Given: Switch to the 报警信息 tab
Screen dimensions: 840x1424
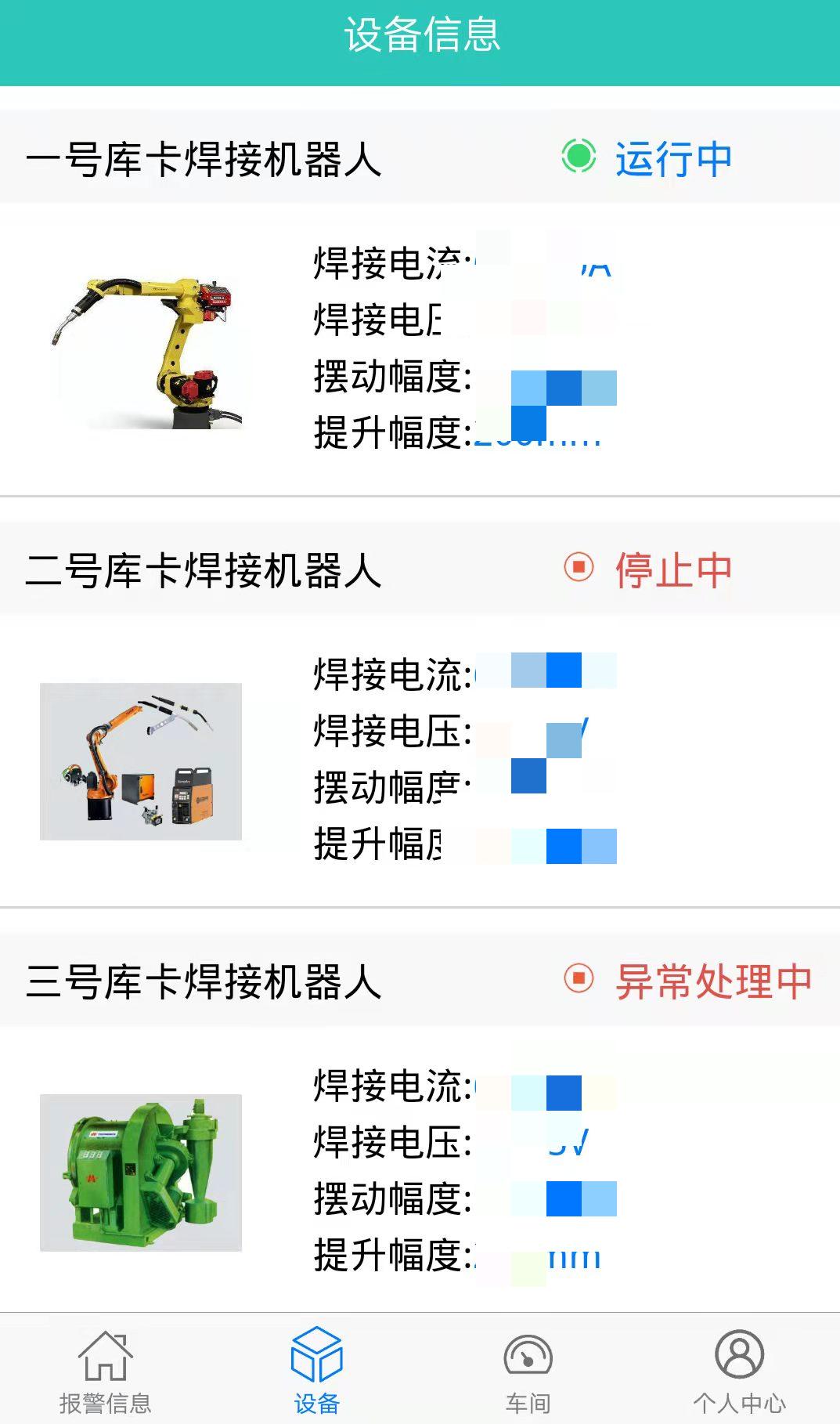Looking at the screenshot, I should (x=105, y=1371).
